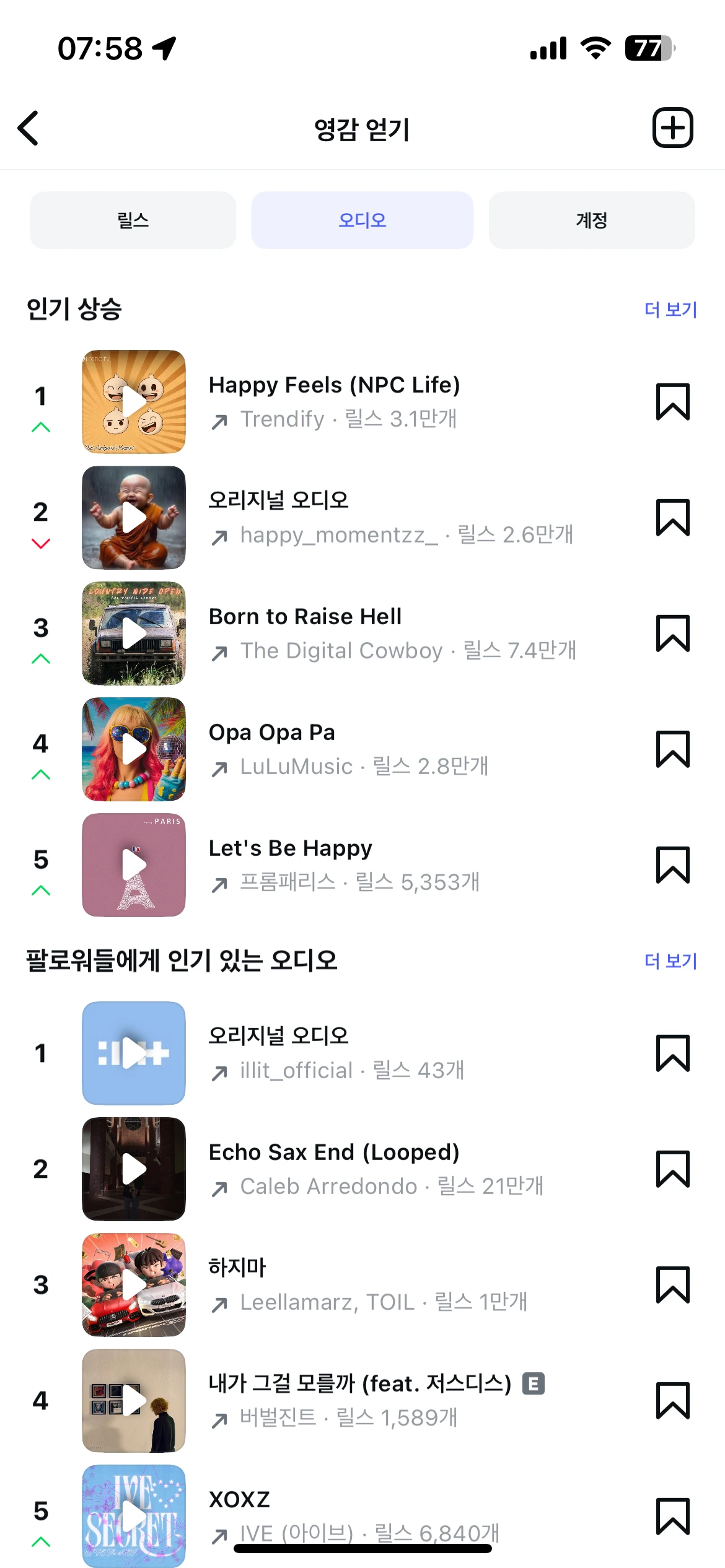725x1568 pixels.
Task: Play the Echo Sax End (Looped) preview
Action: pos(134,1169)
